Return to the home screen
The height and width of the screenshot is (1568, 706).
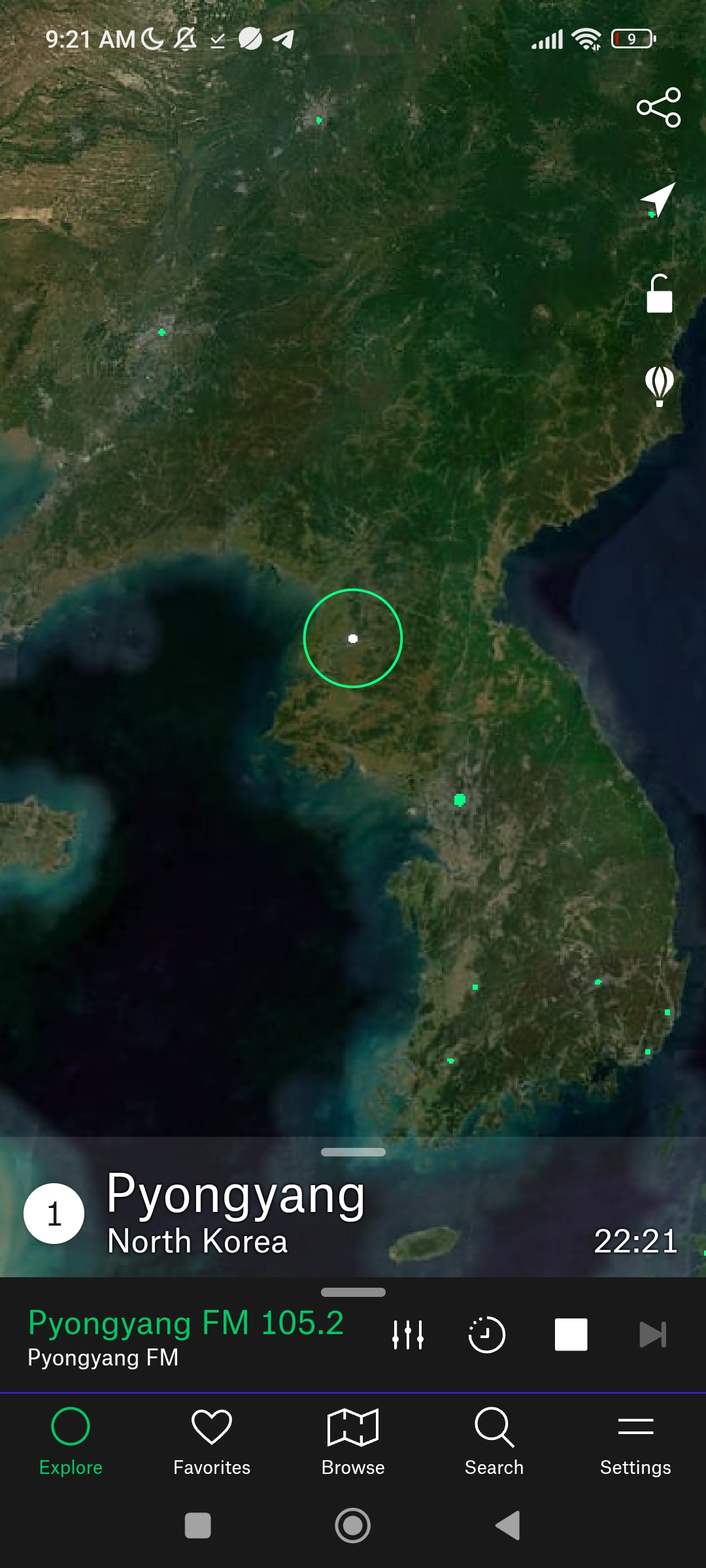click(x=353, y=1526)
